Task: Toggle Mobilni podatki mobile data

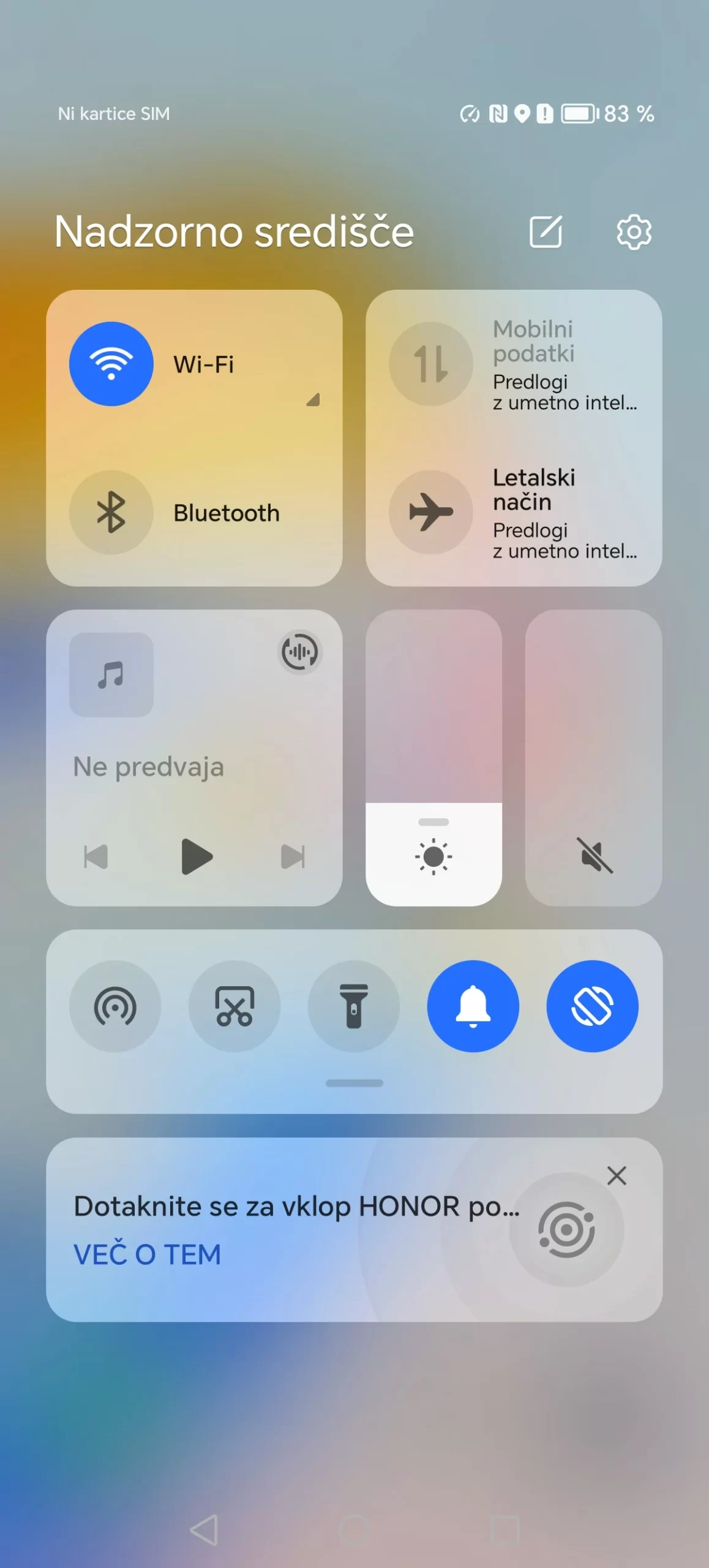Action: point(431,364)
